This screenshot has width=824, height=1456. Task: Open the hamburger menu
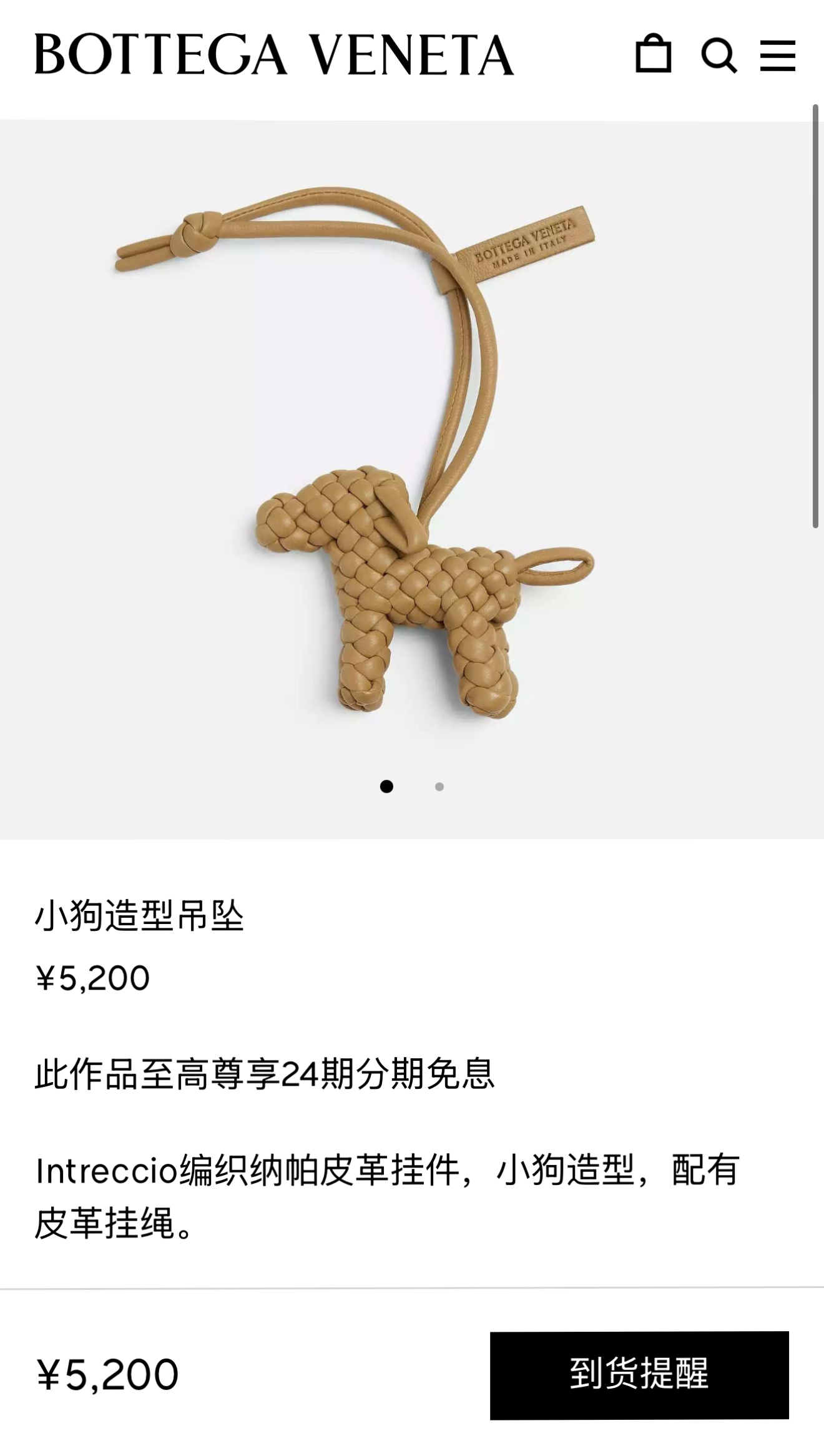[x=777, y=56]
